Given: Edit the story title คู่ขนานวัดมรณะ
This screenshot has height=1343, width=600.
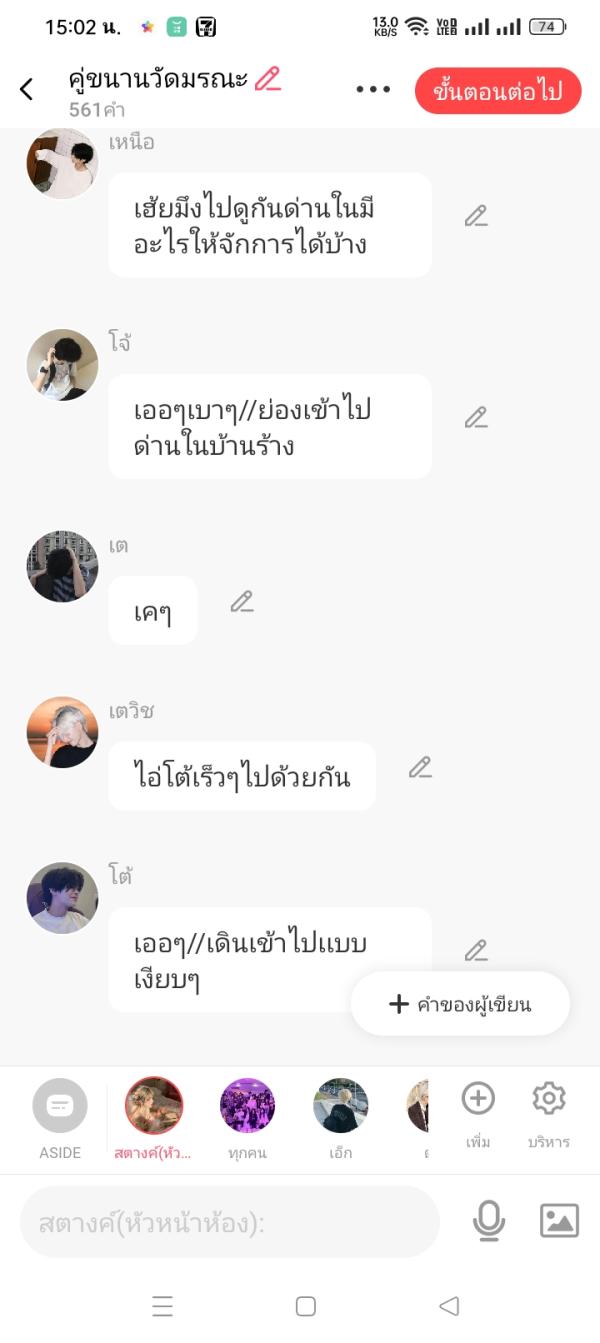Looking at the screenshot, I should pos(267,79).
